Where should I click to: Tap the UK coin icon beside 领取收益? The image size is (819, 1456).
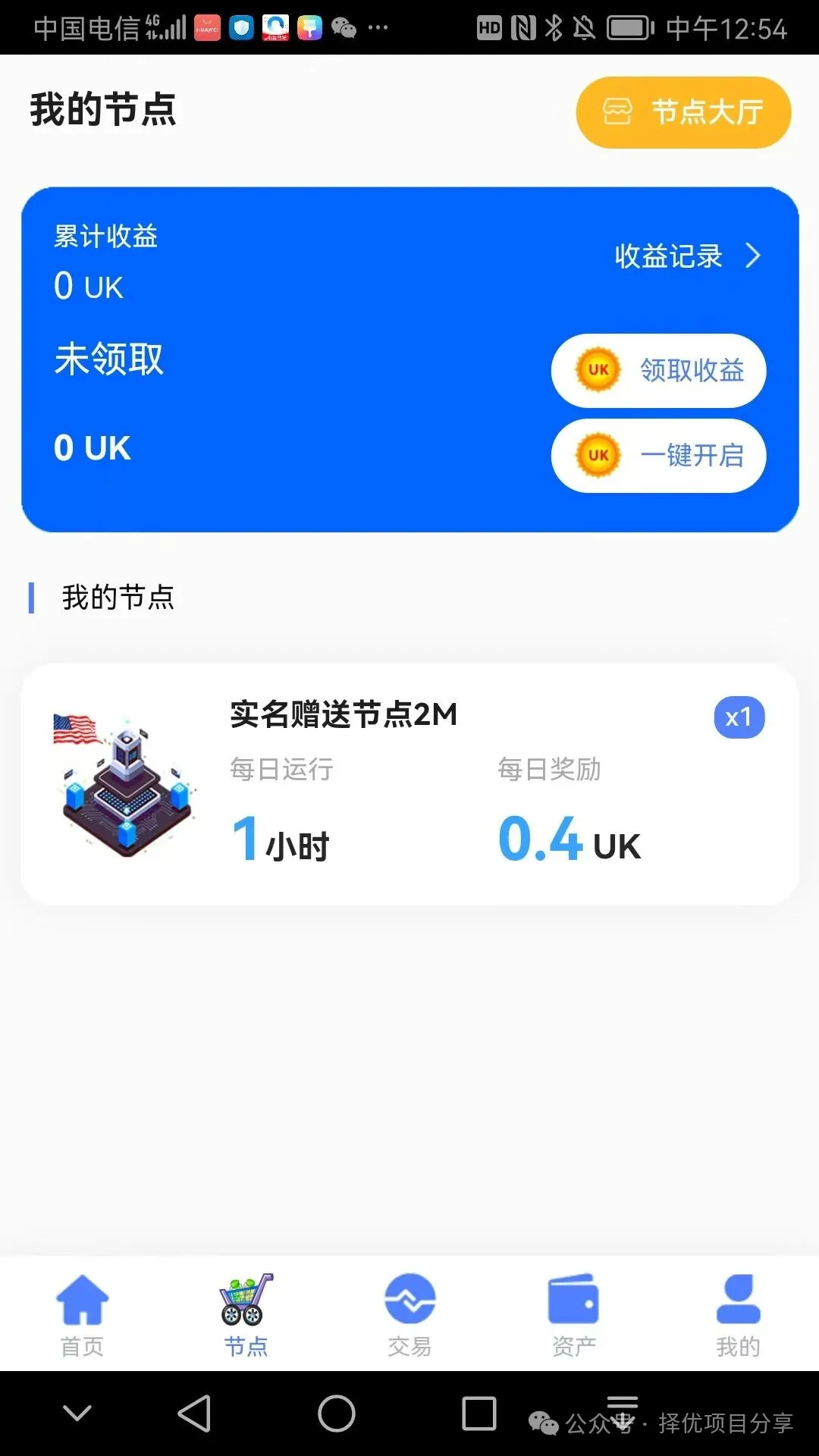[599, 371]
